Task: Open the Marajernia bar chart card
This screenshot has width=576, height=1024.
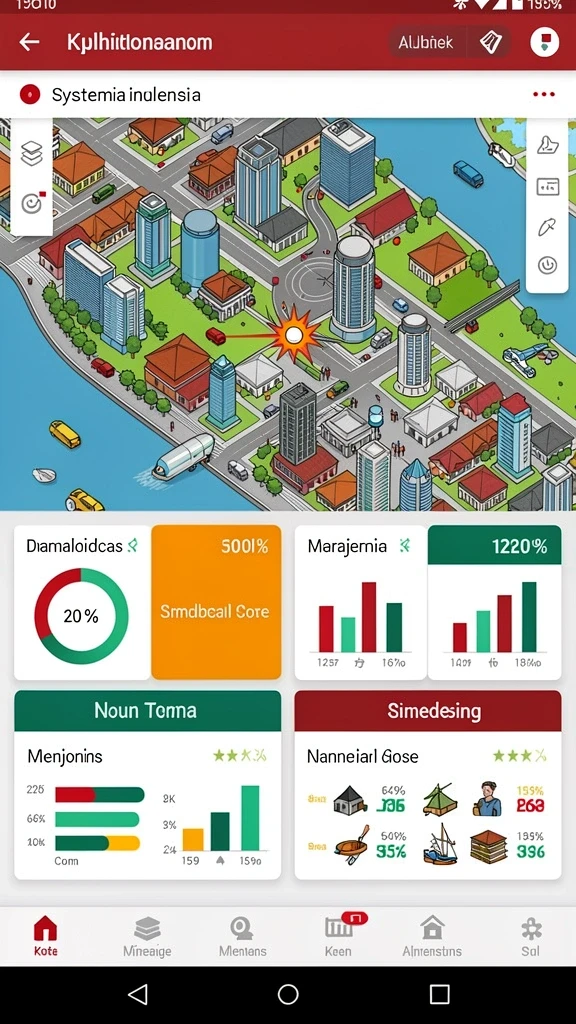Action: pos(361,602)
